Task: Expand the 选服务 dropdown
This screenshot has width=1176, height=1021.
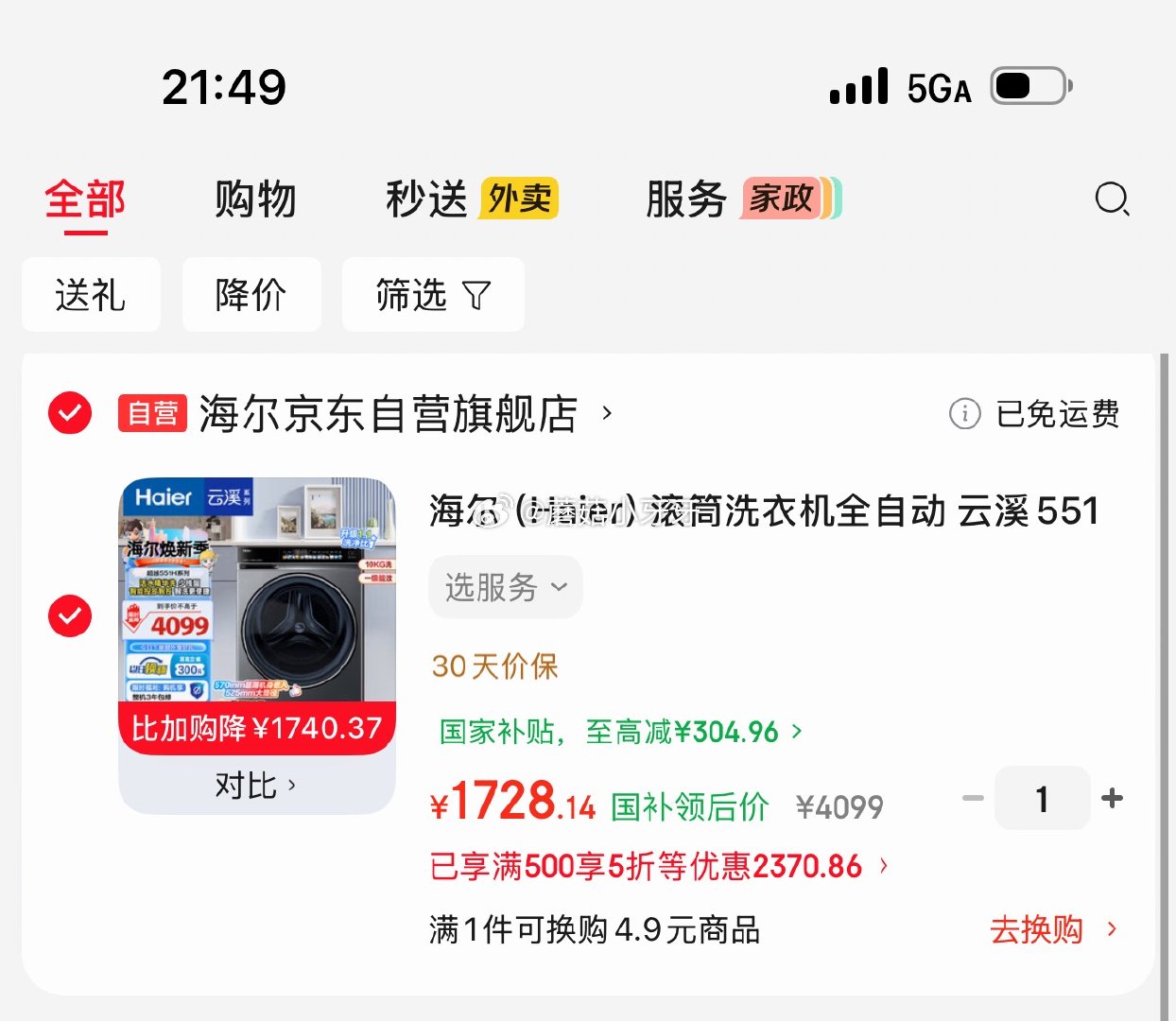Action: 506,587
